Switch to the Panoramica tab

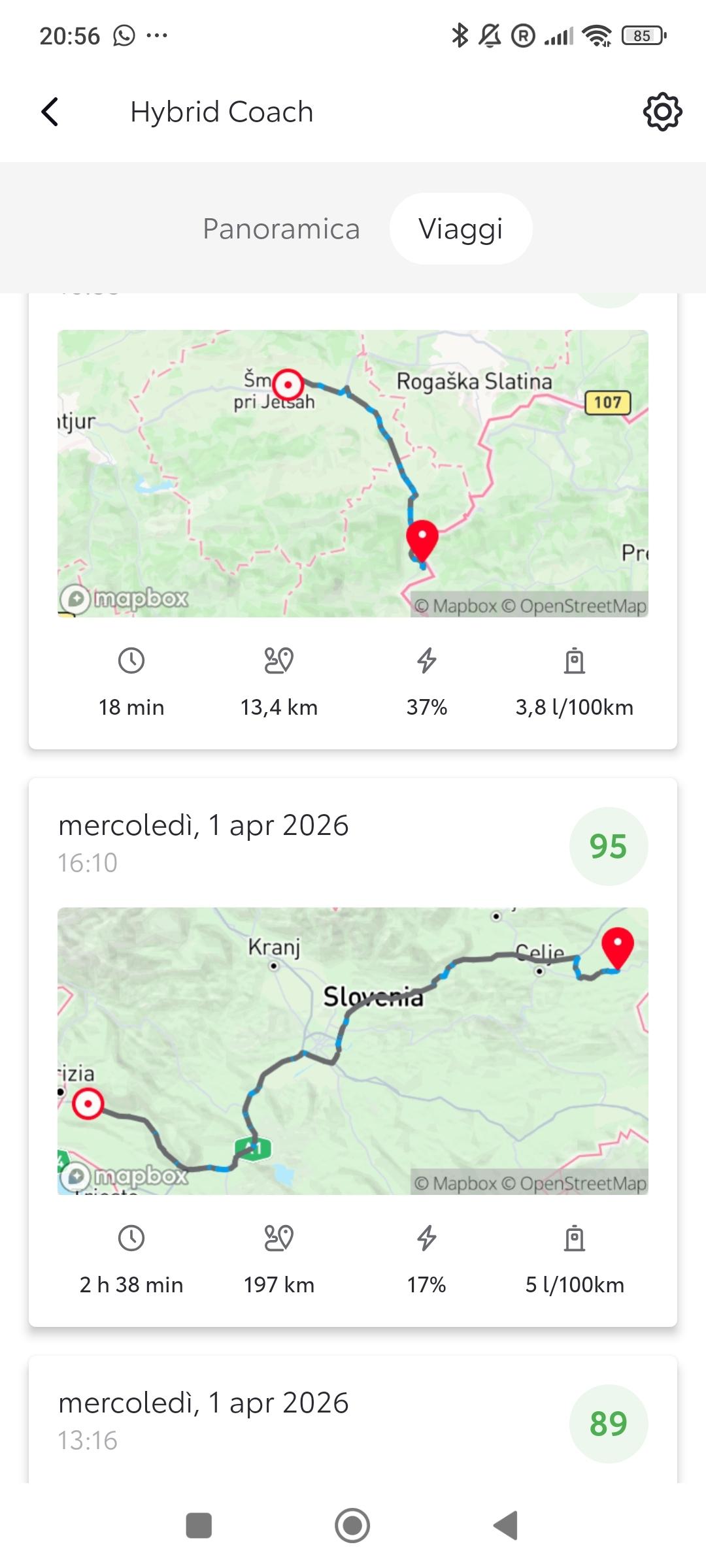(281, 229)
